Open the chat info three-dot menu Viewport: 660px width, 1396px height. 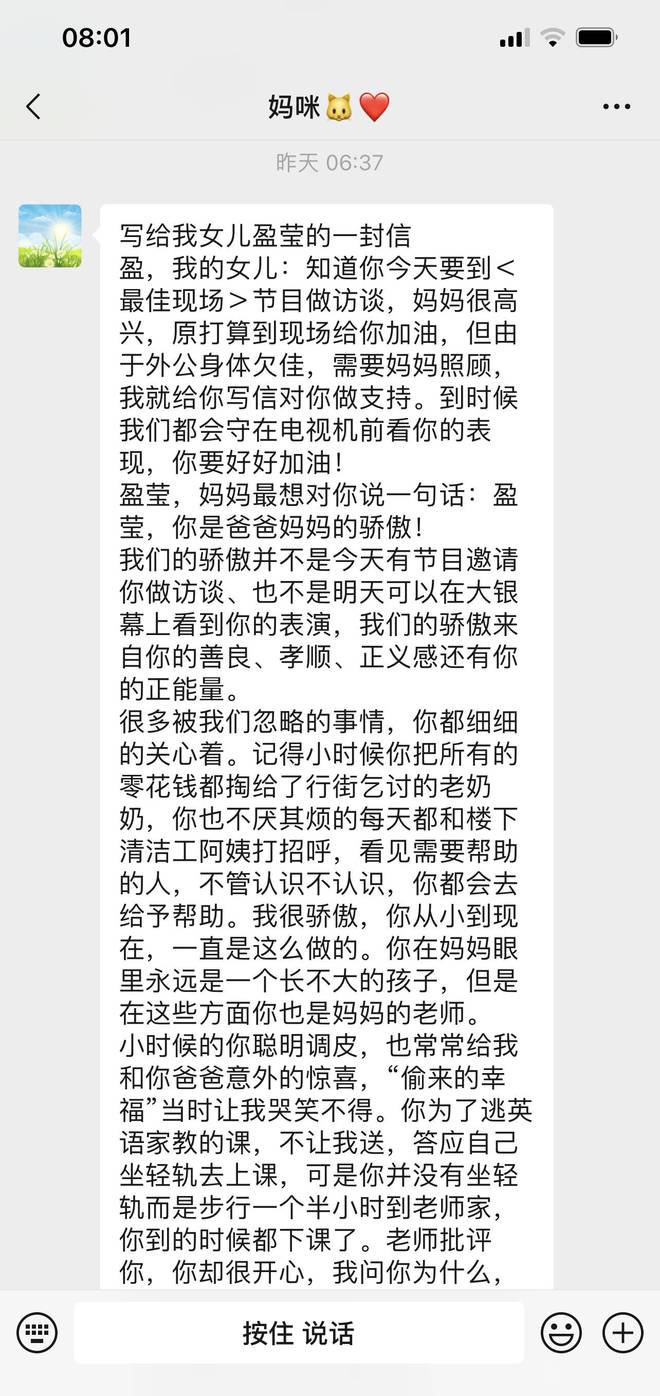(616, 107)
